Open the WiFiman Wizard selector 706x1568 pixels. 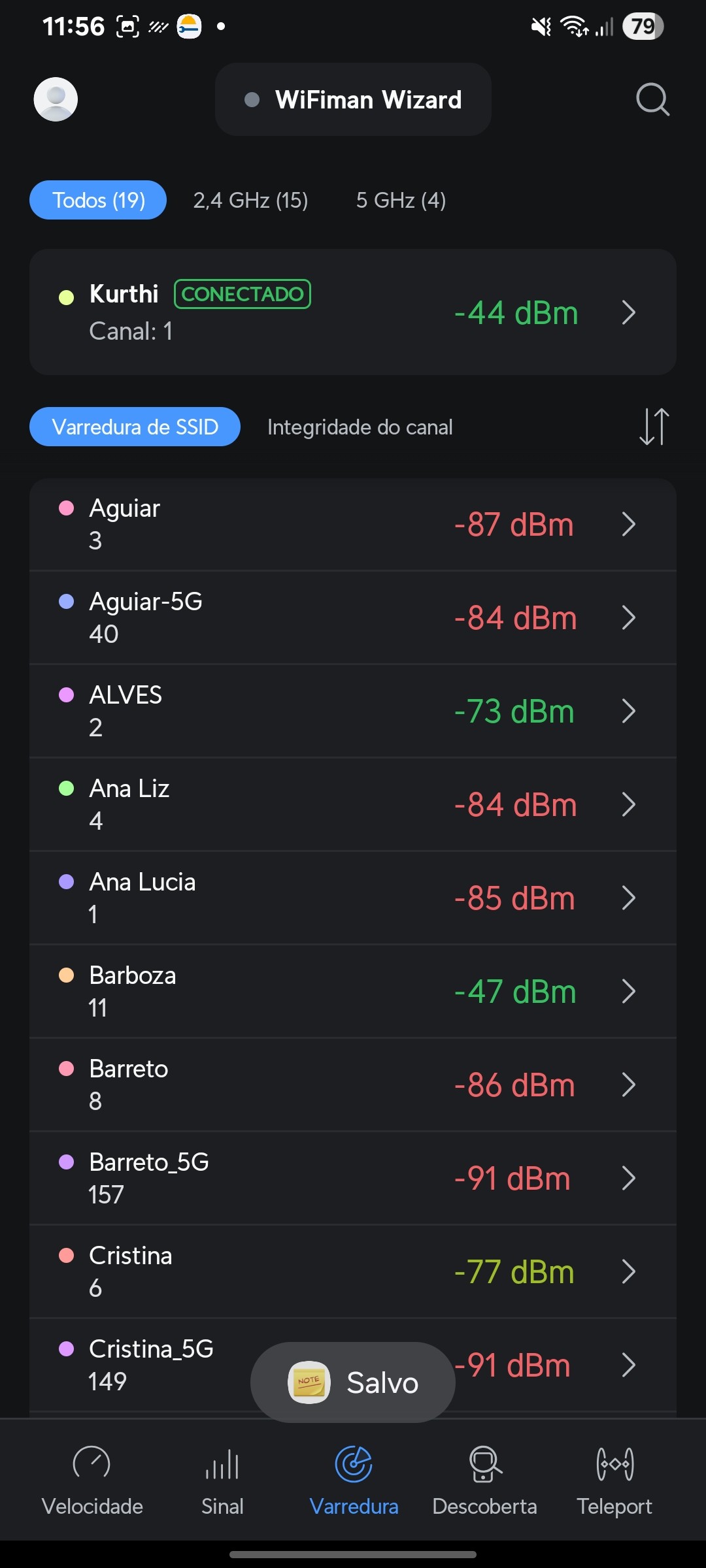click(353, 99)
